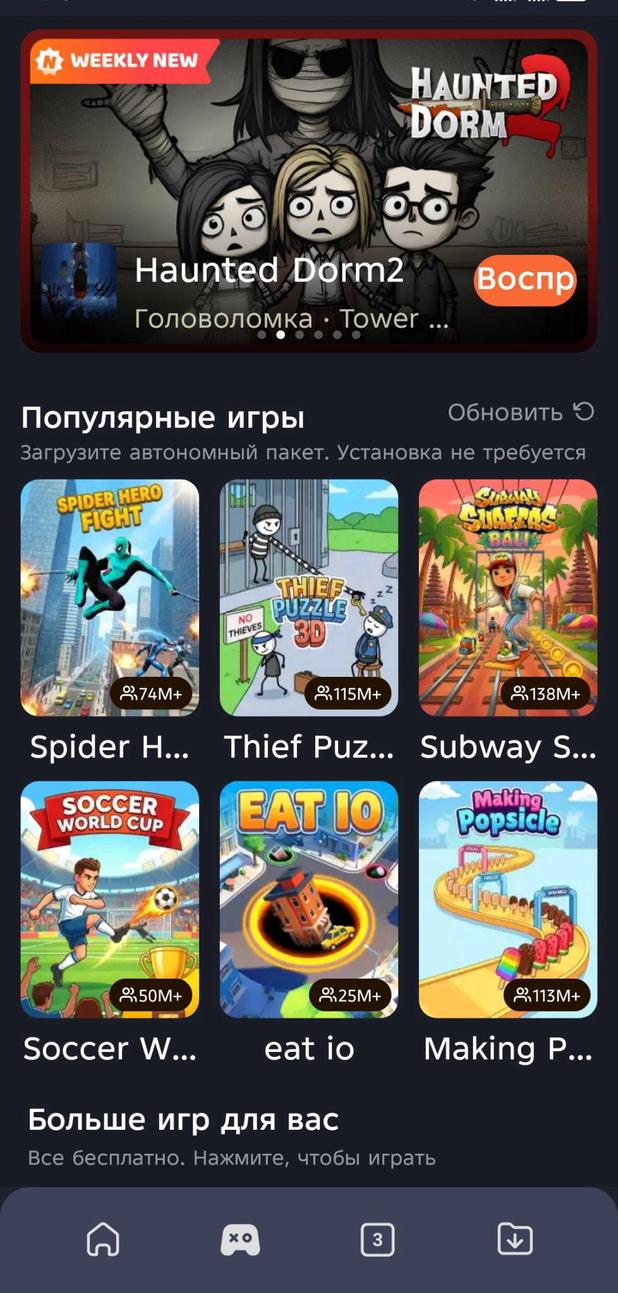Refresh popular games with Обновить
Viewport: 618px width, 1293px height.
(x=520, y=412)
